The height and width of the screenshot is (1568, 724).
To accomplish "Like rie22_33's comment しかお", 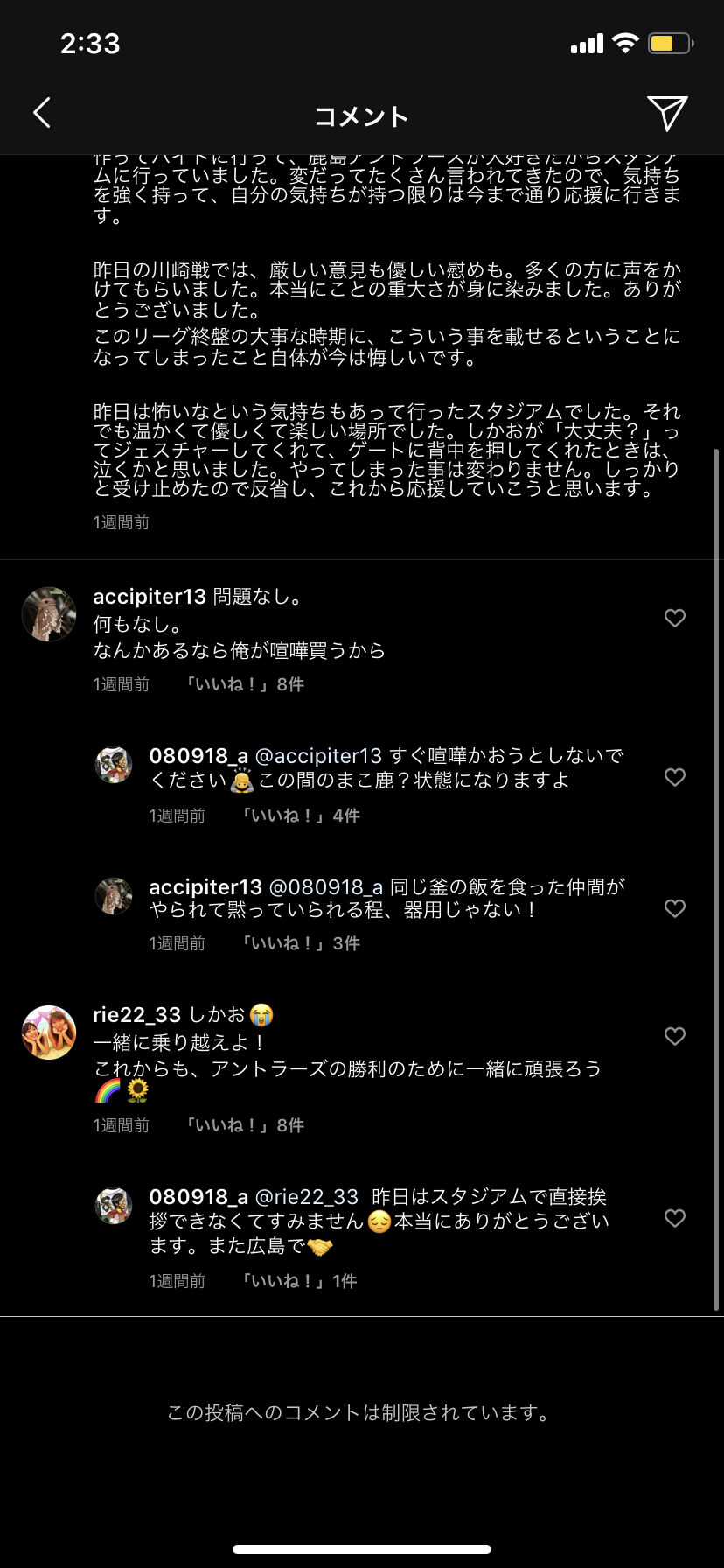I will [674, 1036].
